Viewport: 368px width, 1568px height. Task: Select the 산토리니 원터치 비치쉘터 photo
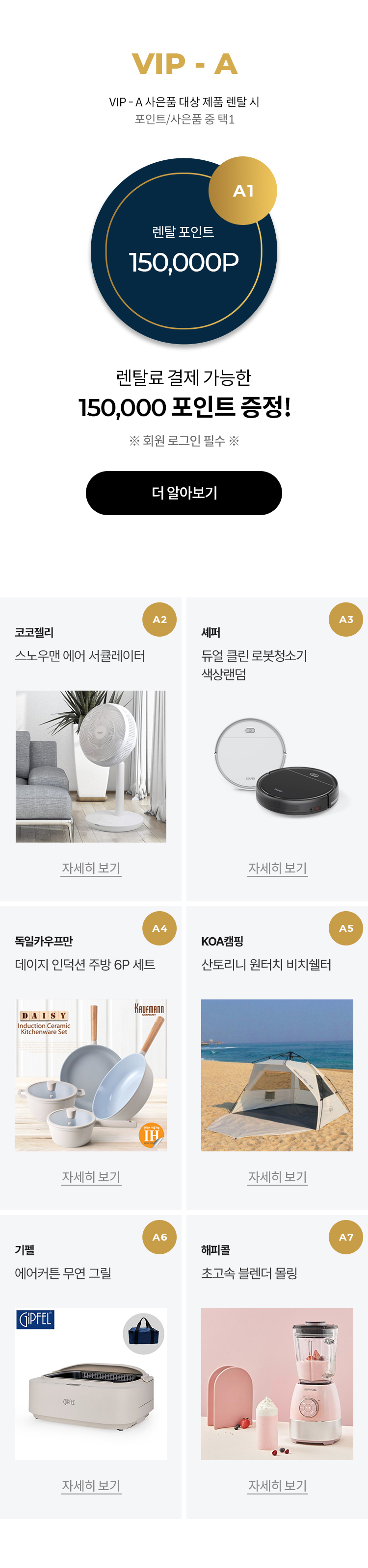pyautogui.click(x=277, y=1074)
